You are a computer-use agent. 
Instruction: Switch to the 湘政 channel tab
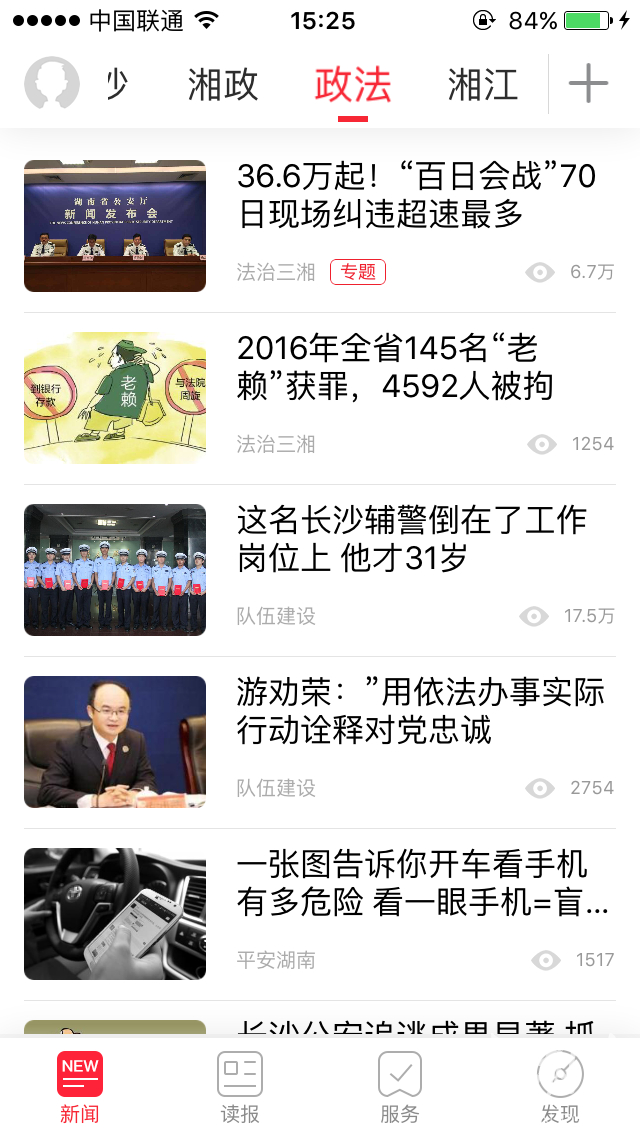tap(223, 85)
